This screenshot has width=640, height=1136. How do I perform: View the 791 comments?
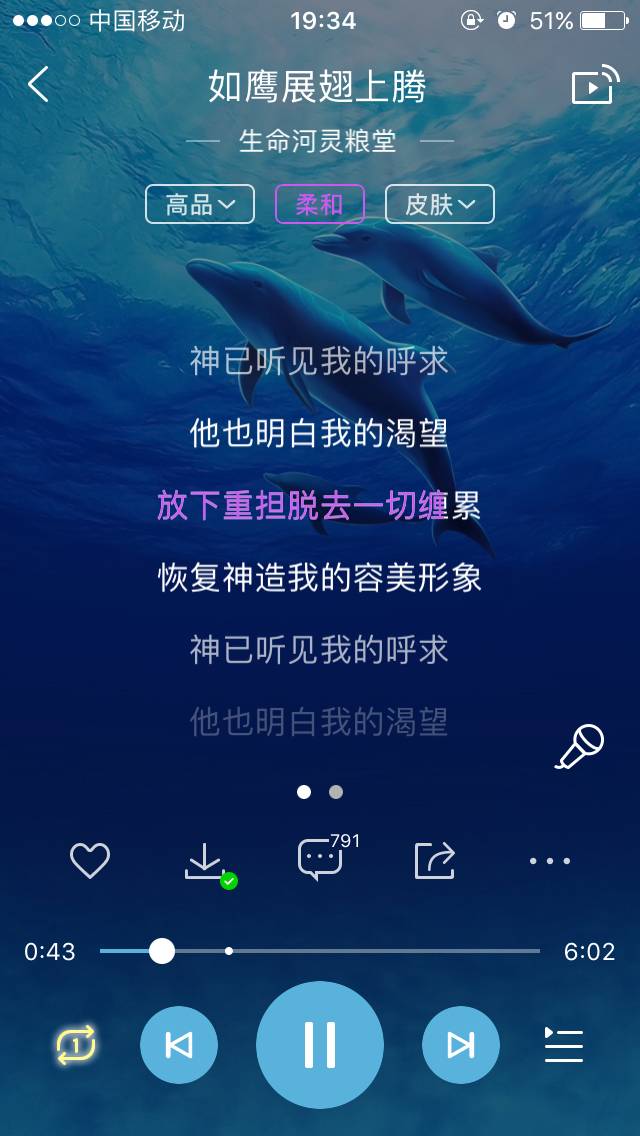[x=321, y=860]
